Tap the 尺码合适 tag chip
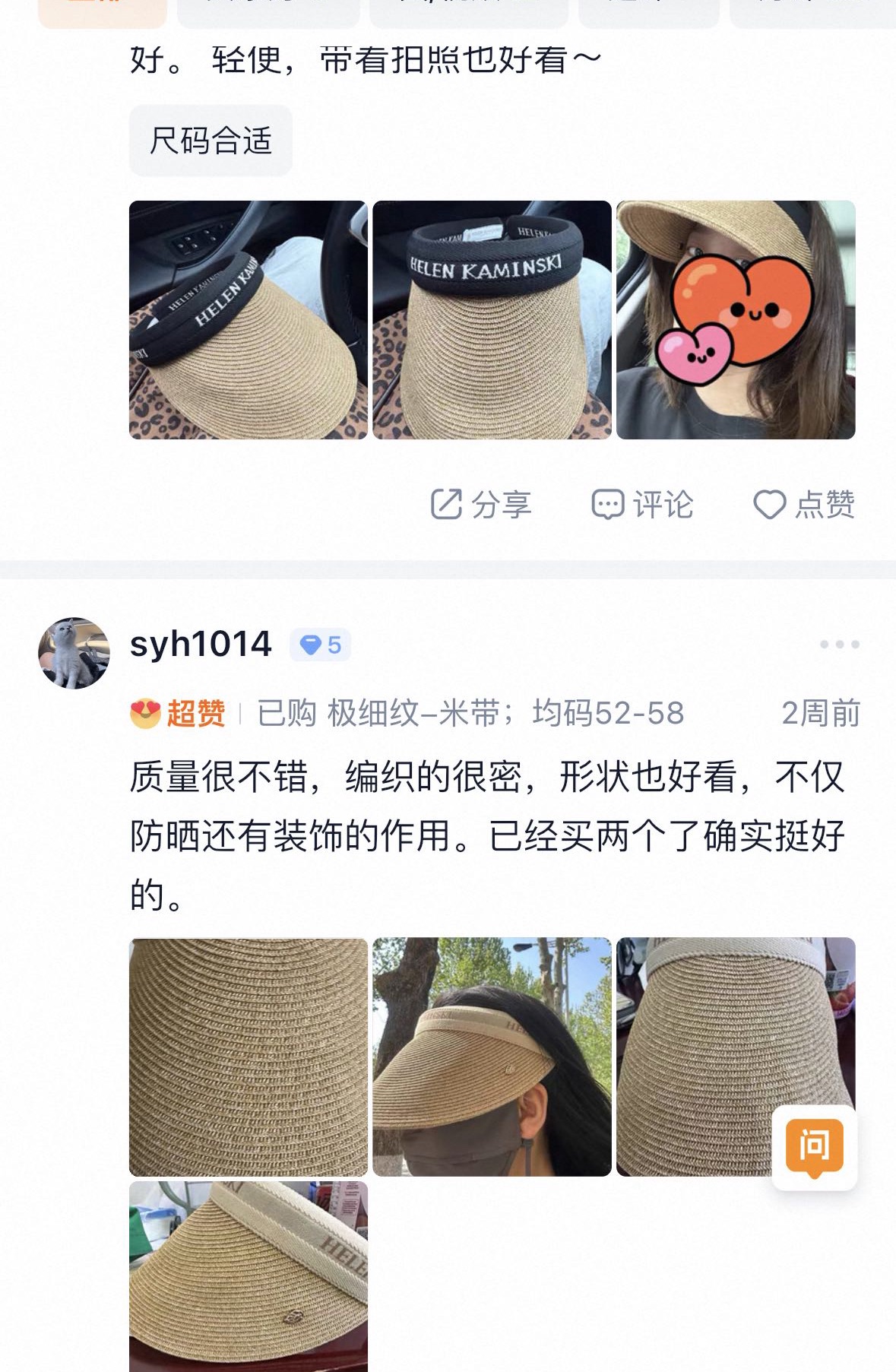This screenshot has height=1372, width=896. 211,141
